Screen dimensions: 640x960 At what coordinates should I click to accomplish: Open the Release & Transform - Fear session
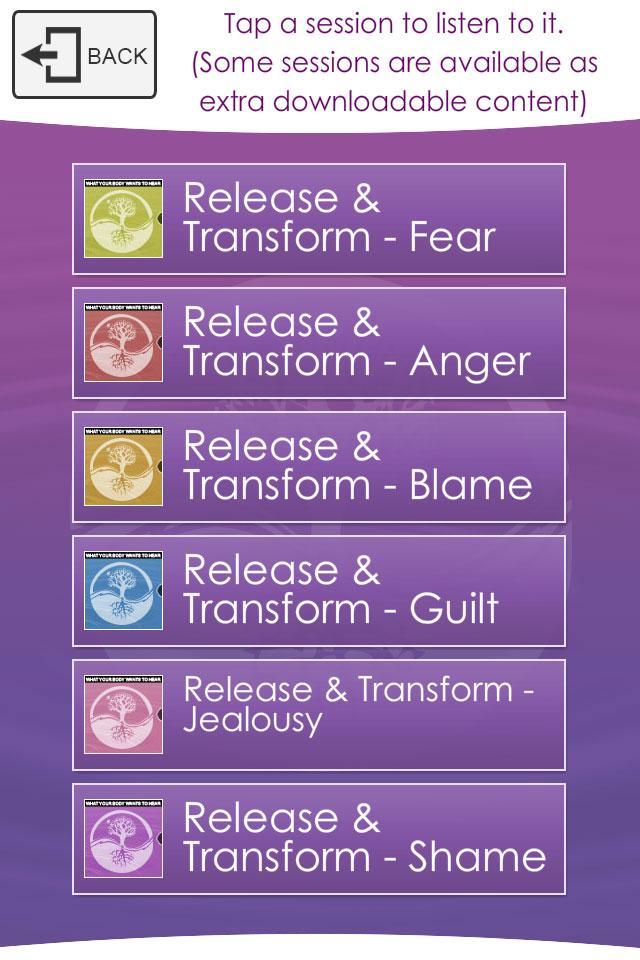tap(319, 219)
